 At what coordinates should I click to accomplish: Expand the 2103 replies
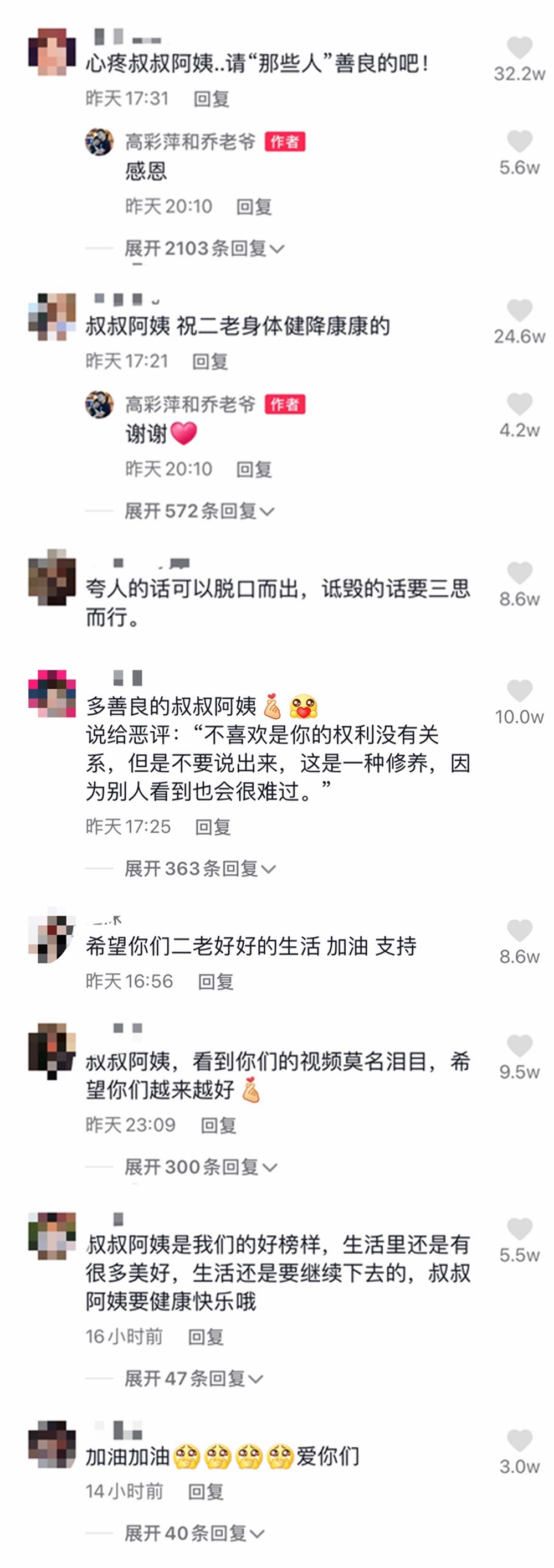203,249
